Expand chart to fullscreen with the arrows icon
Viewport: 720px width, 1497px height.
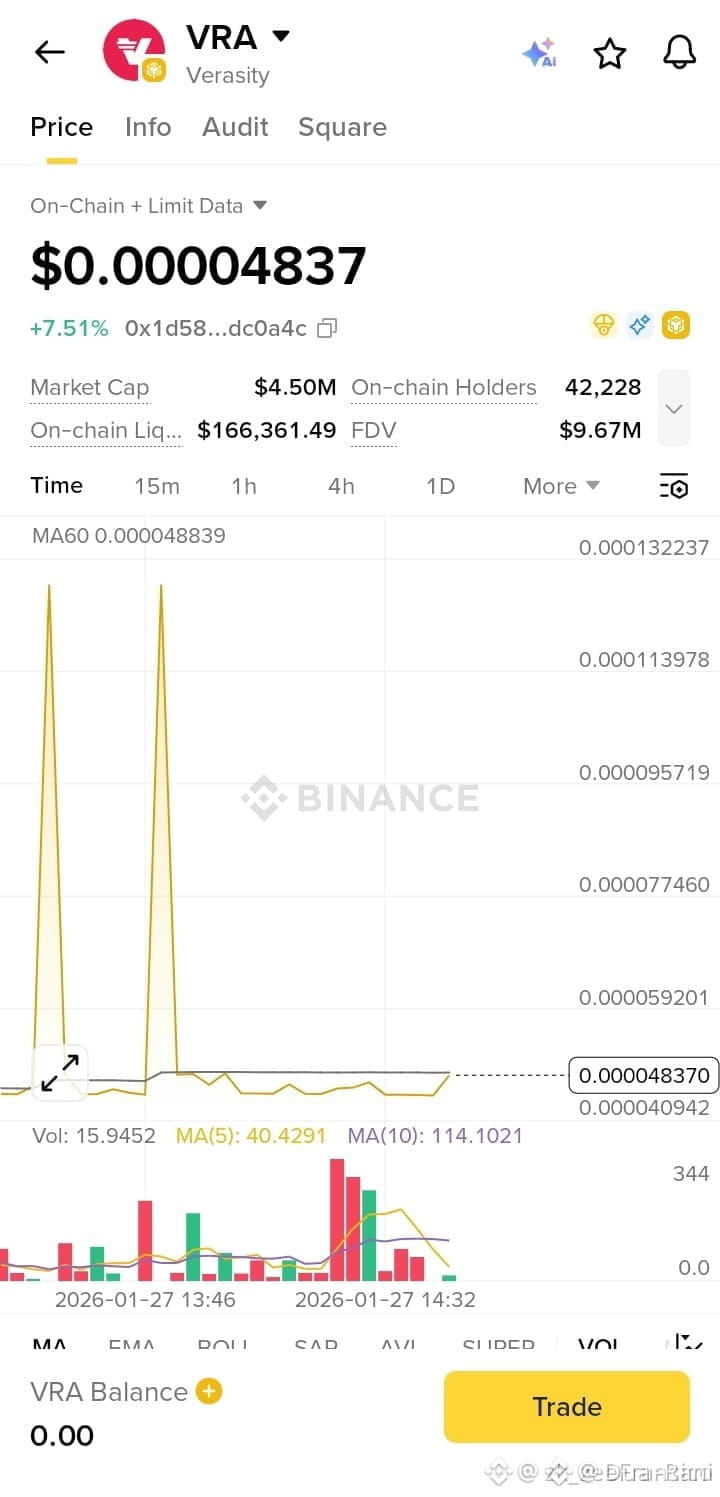(x=60, y=1072)
